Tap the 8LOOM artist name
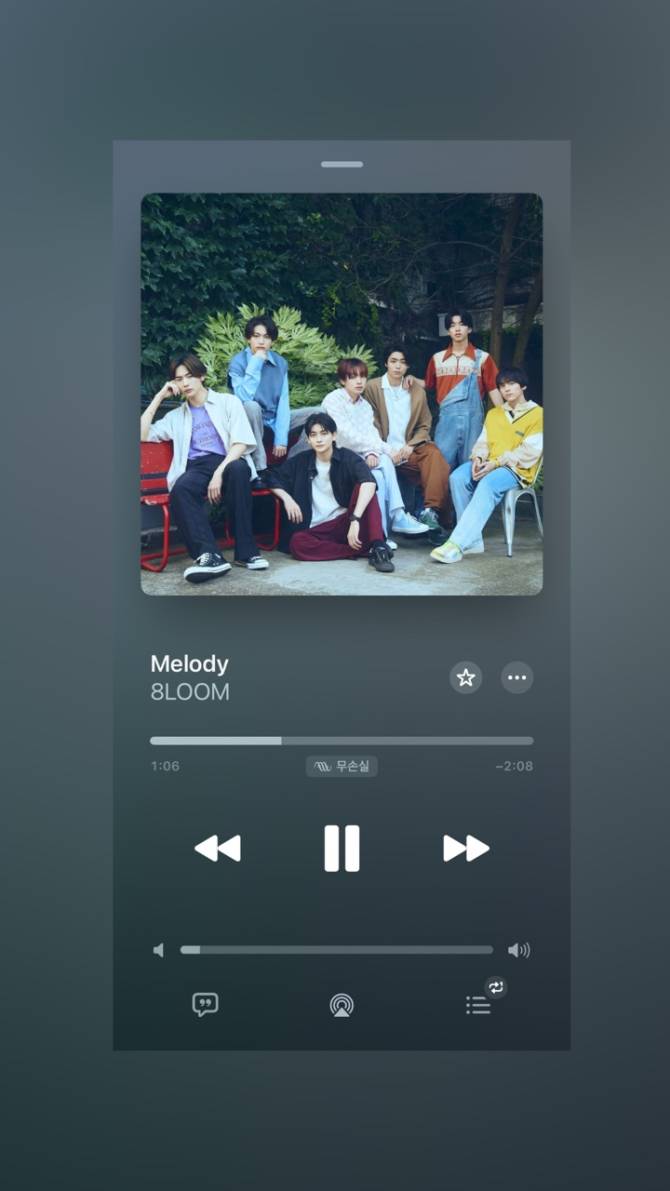This screenshot has height=1191, width=670. 190,692
